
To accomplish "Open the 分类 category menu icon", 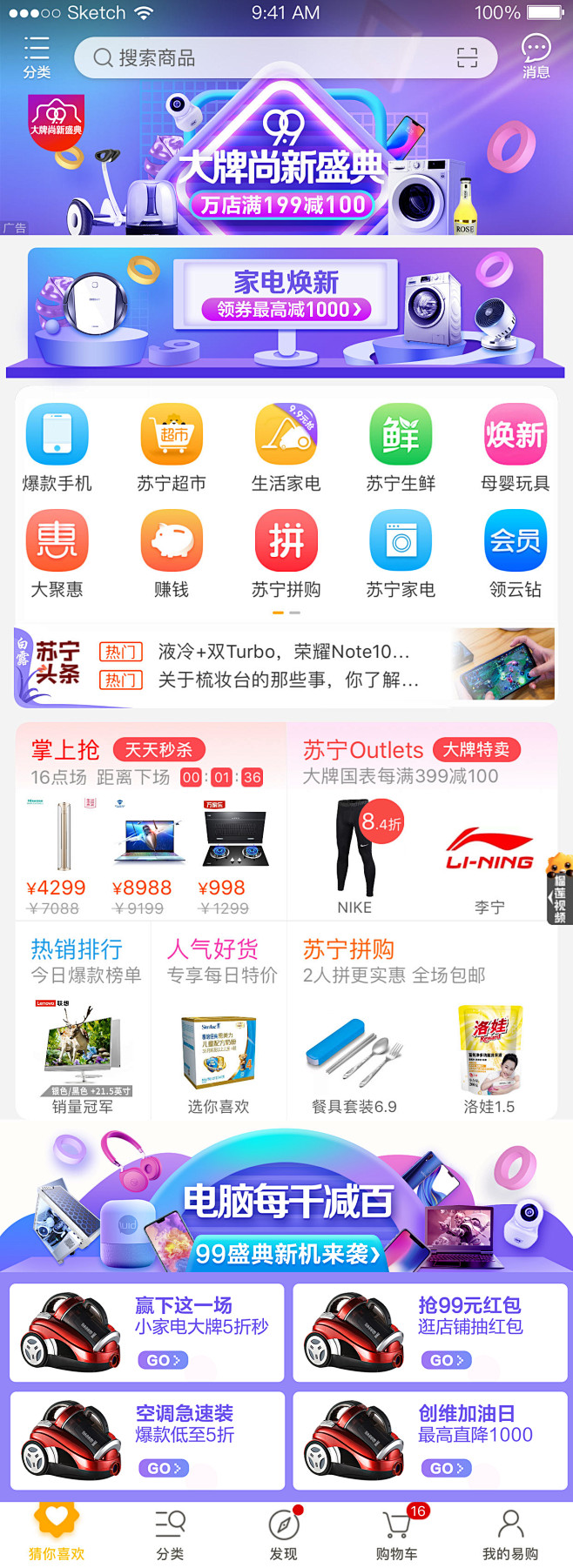I will [37, 57].
